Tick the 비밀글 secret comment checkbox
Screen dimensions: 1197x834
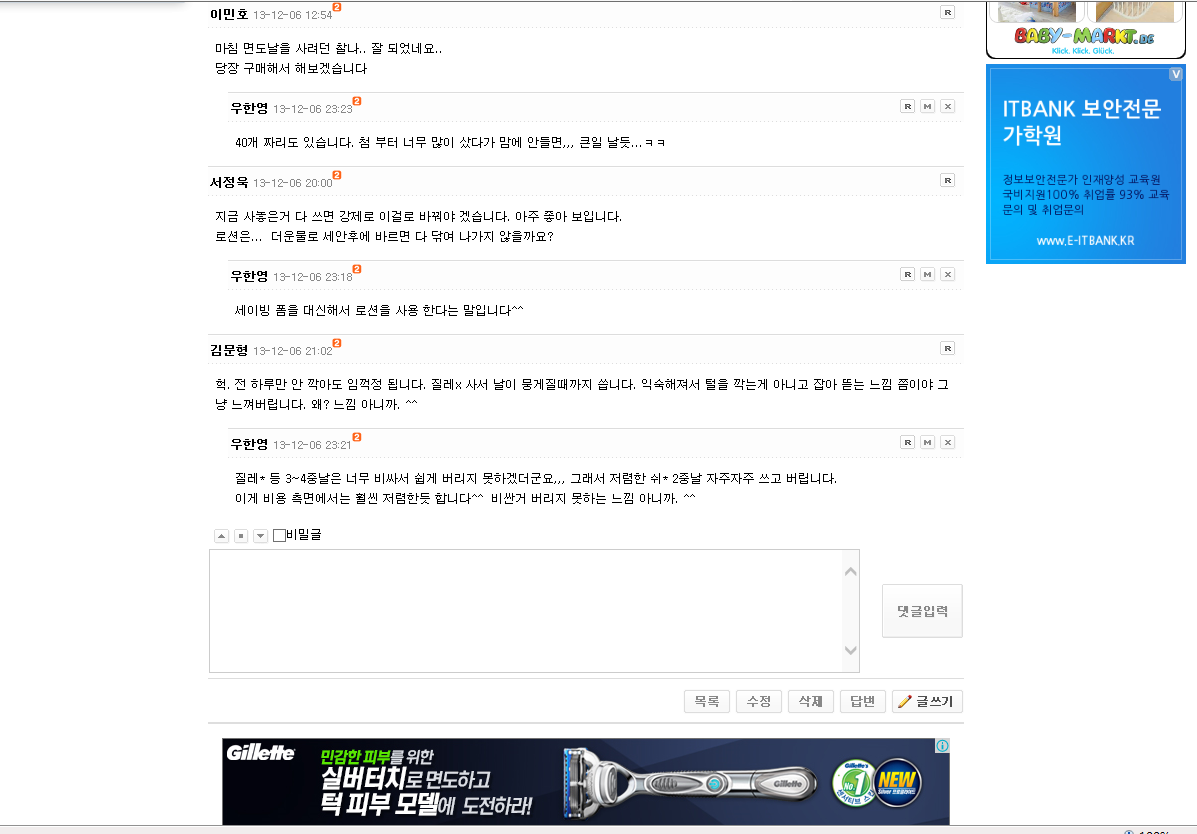point(279,535)
